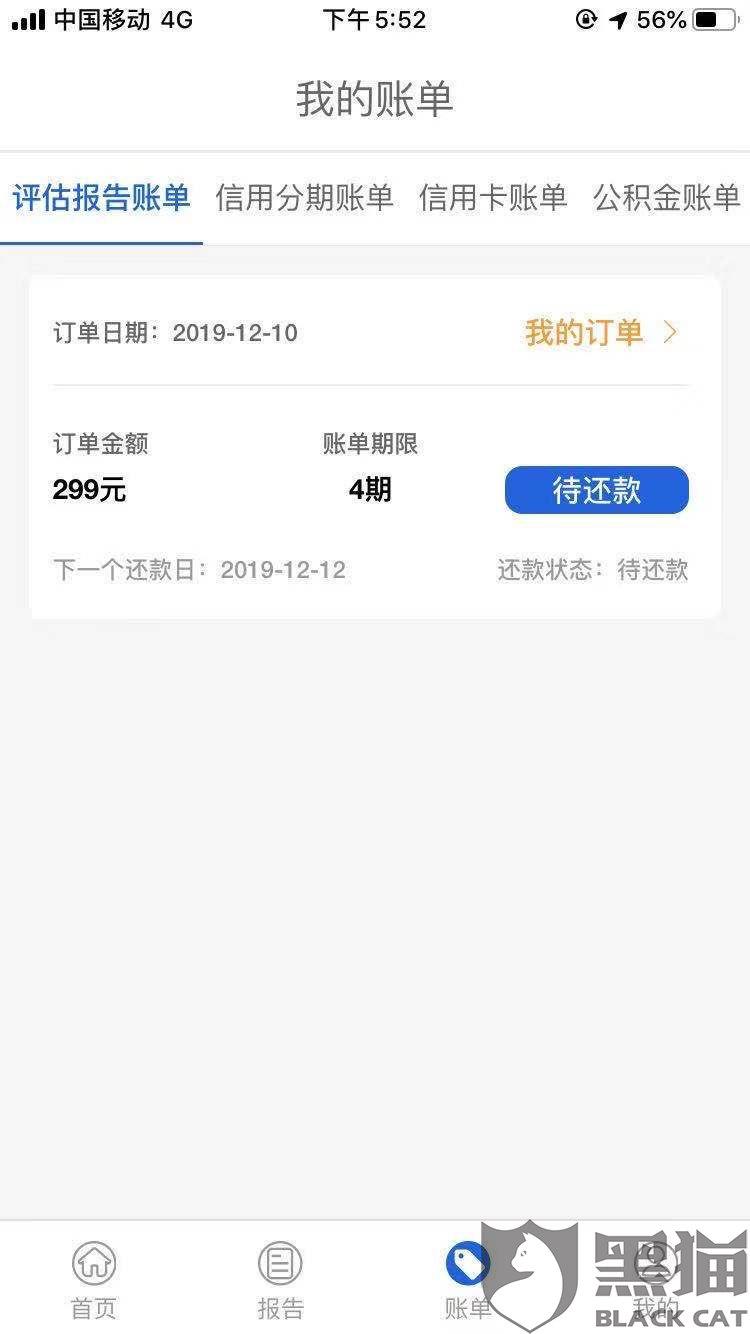Viewport: 750px width, 1334px height.
Task: Switch to the 信用卡账单 tab
Action: (x=493, y=197)
